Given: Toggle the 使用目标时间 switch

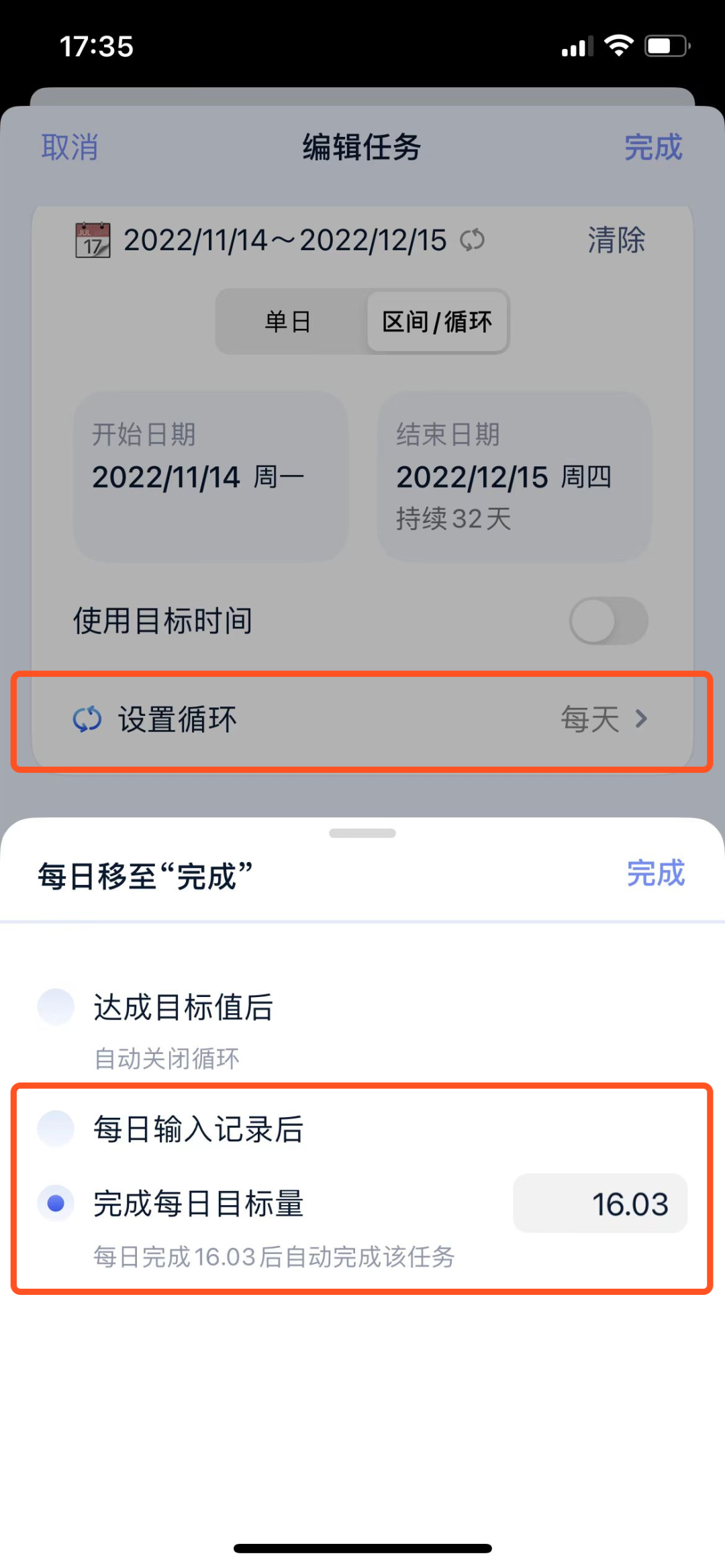Looking at the screenshot, I should coord(609,621).
